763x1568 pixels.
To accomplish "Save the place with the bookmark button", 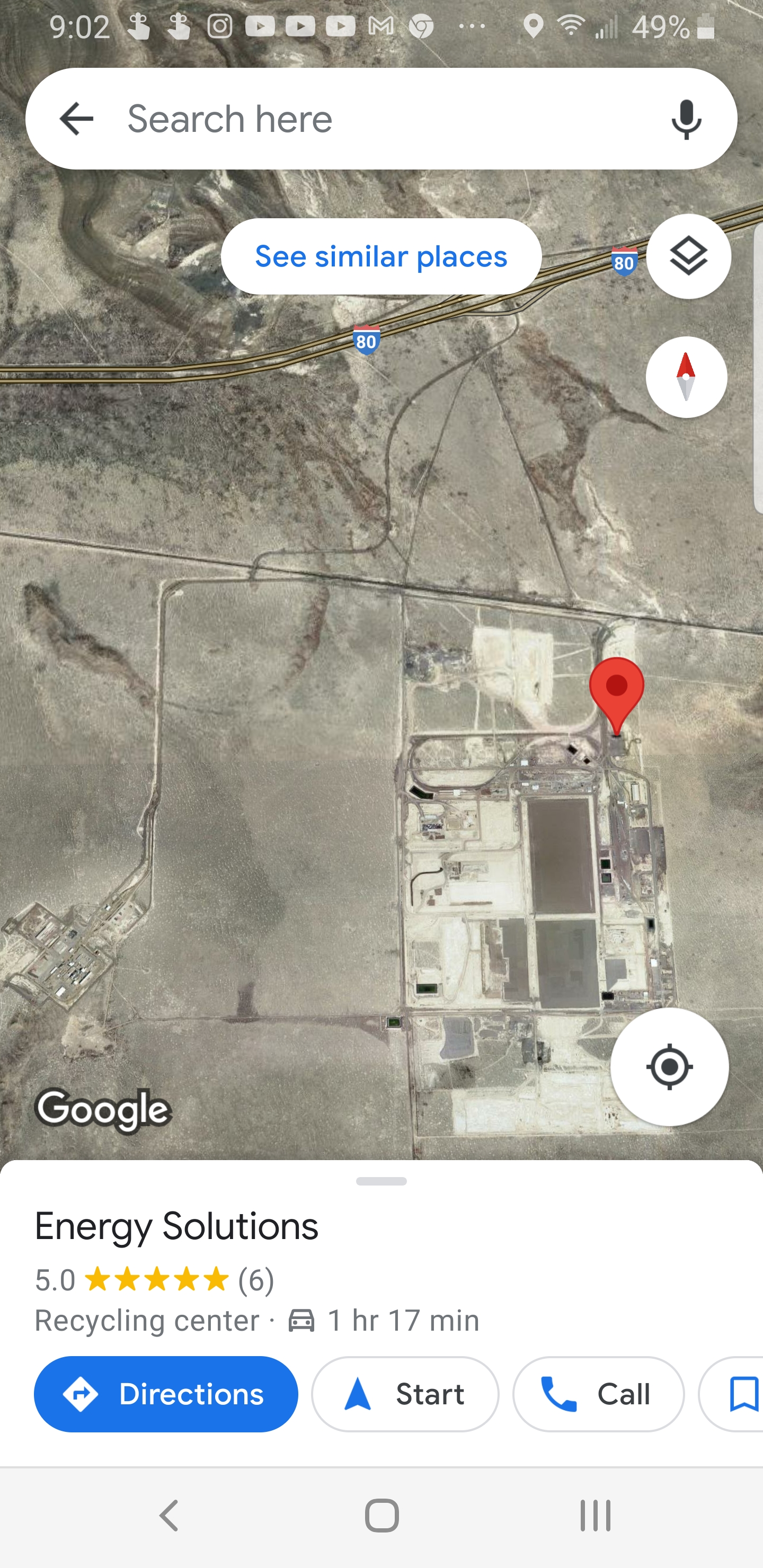I will [734, 1394].
